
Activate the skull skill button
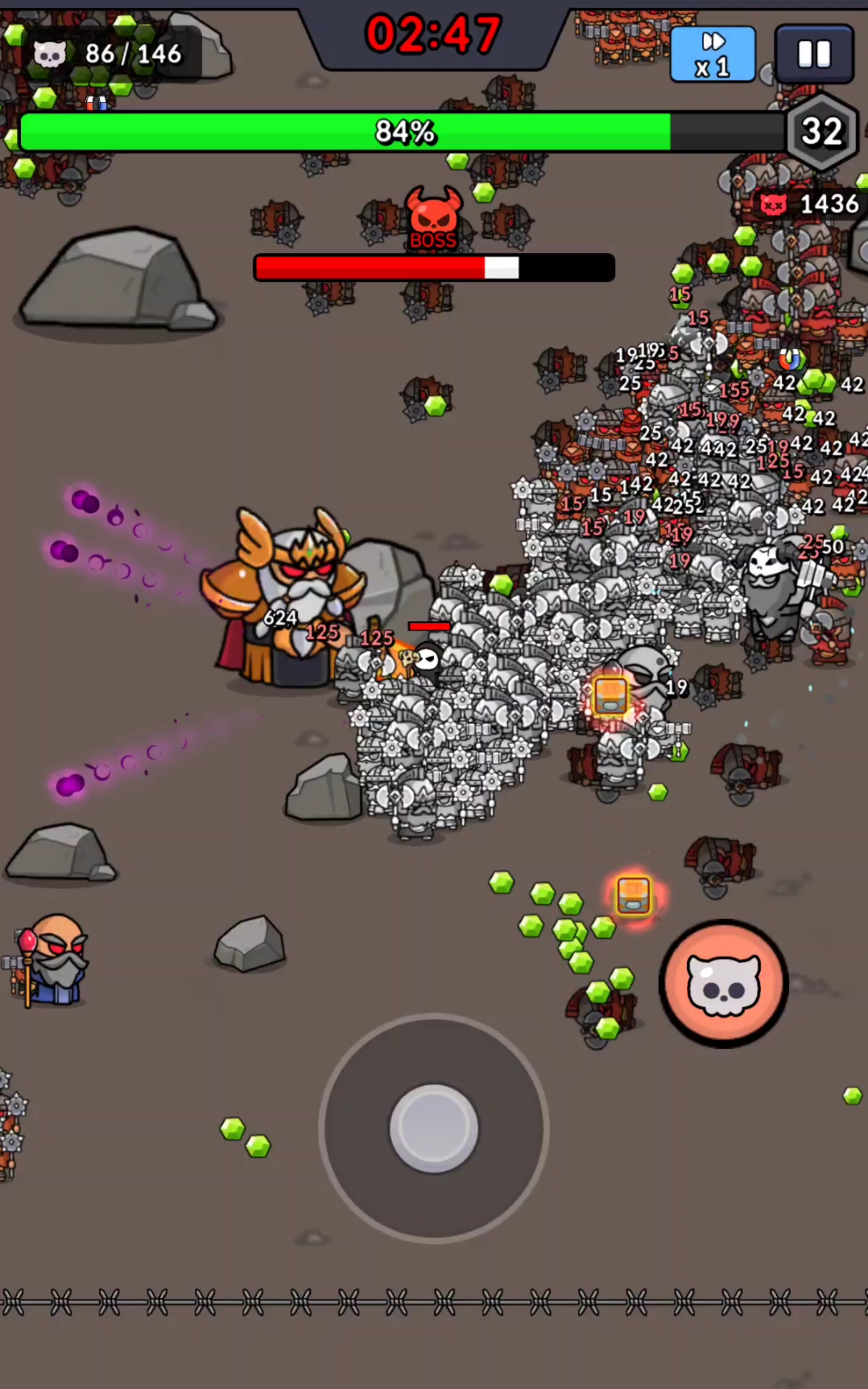(x=723, y=984)
